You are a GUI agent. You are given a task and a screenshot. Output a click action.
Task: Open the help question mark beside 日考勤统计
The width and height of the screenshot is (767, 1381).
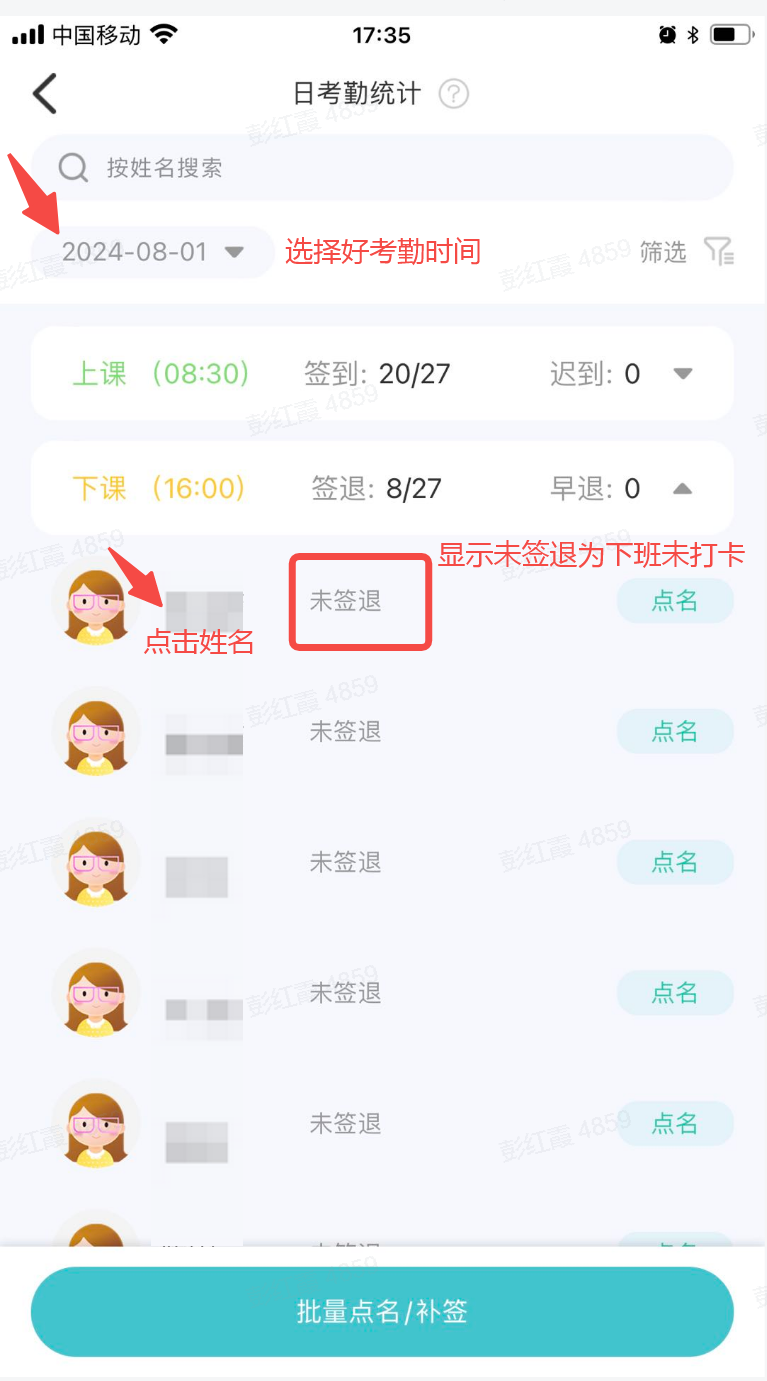(x=454, y=94)
